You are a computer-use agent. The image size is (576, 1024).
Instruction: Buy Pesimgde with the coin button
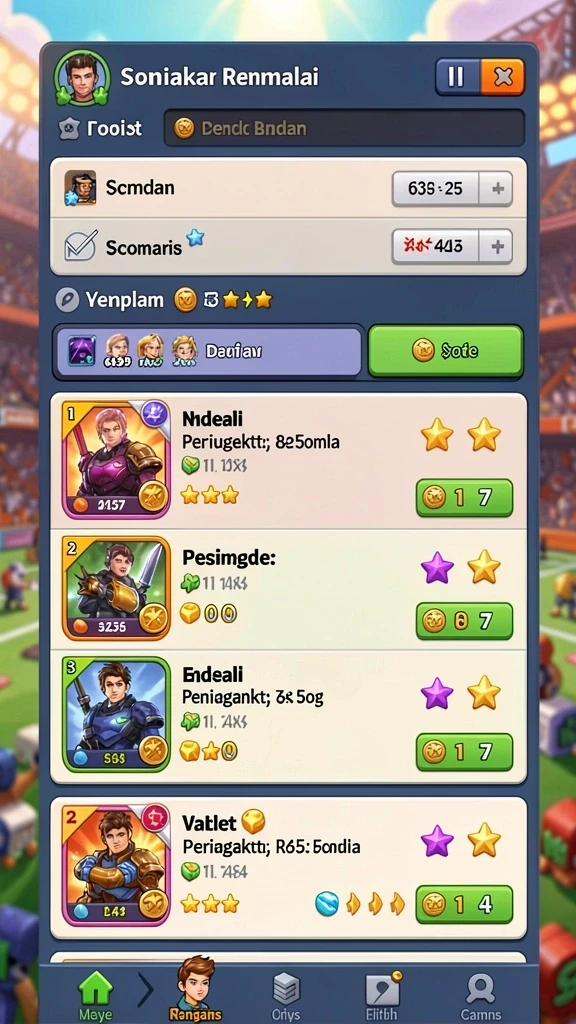point(464,620)
